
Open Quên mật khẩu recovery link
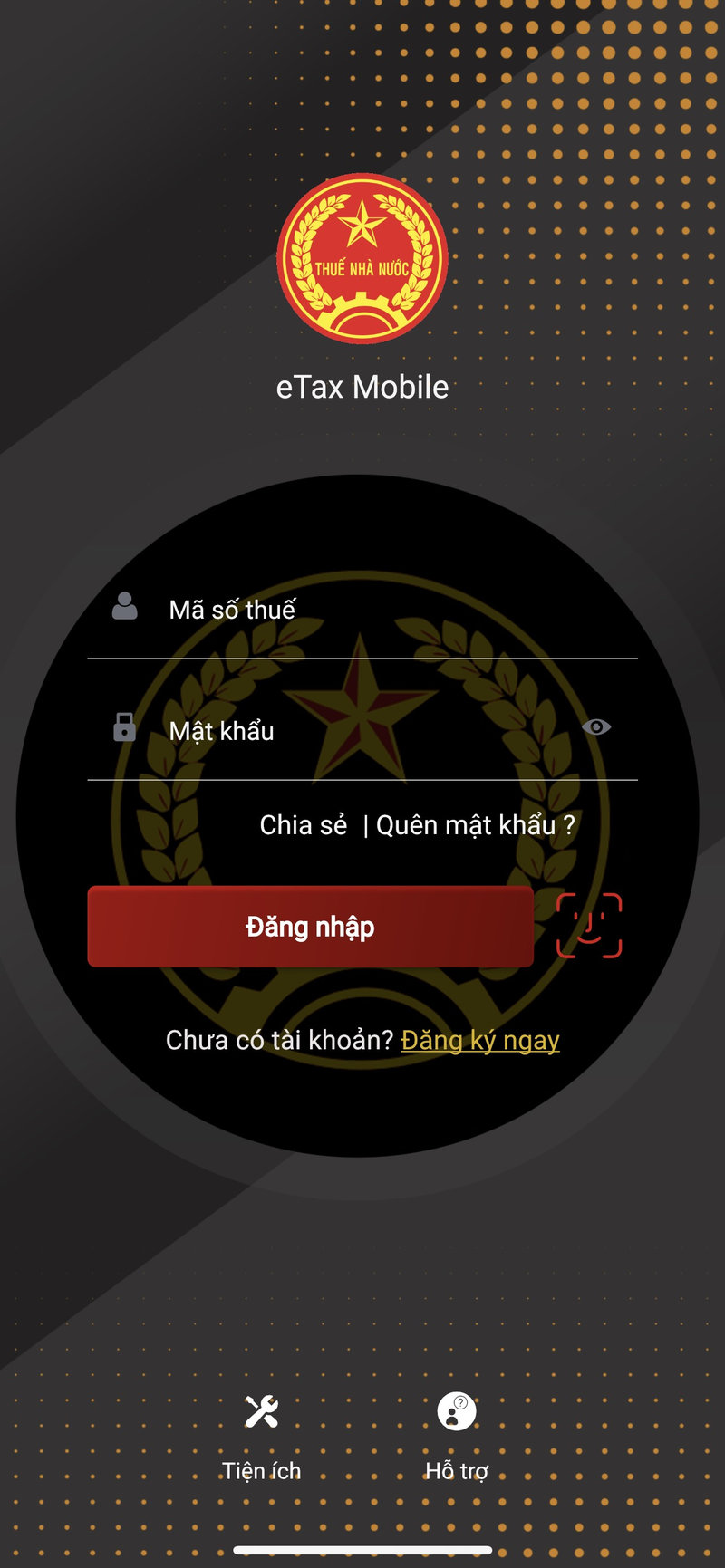pyautogui.click(x=476, y=825)
